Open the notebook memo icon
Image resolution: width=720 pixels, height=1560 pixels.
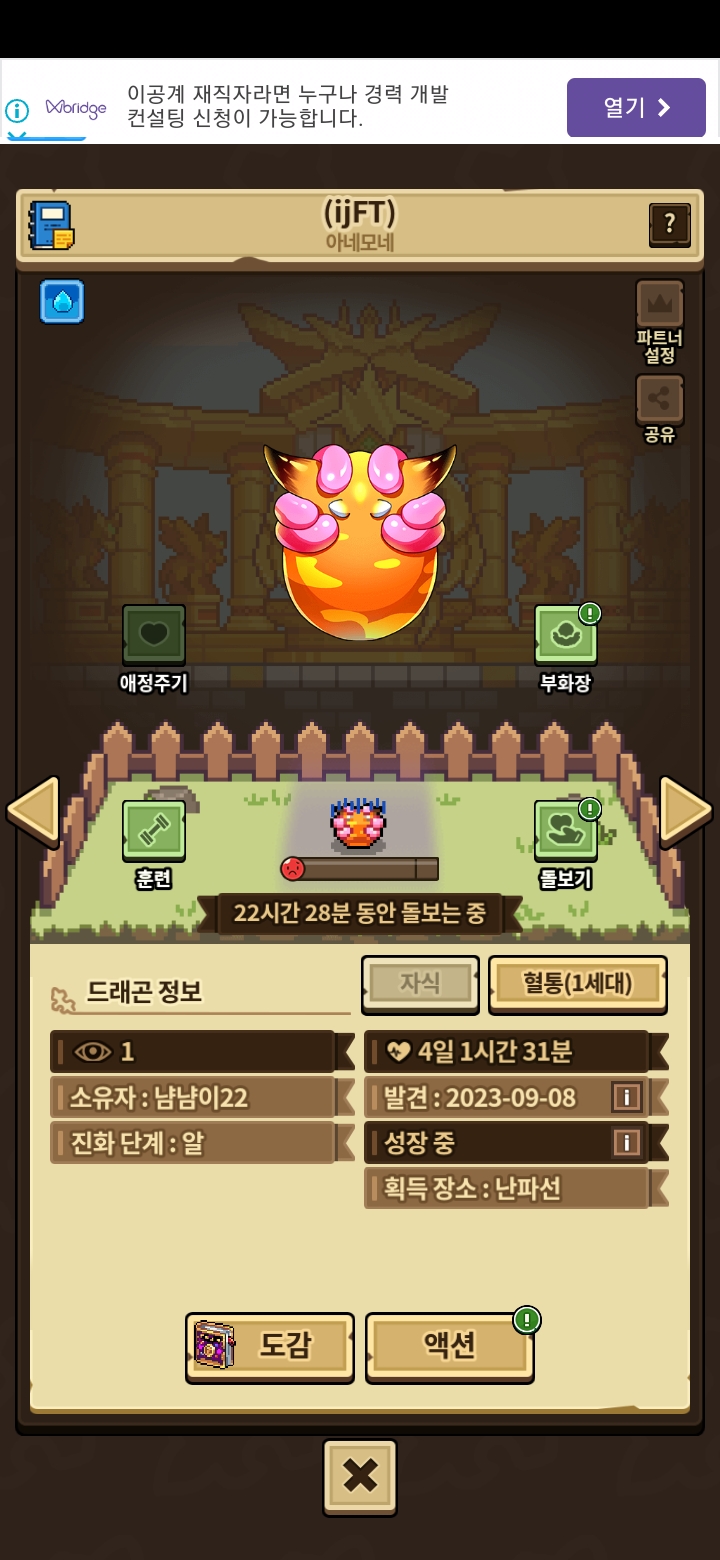tap(51, 225)
